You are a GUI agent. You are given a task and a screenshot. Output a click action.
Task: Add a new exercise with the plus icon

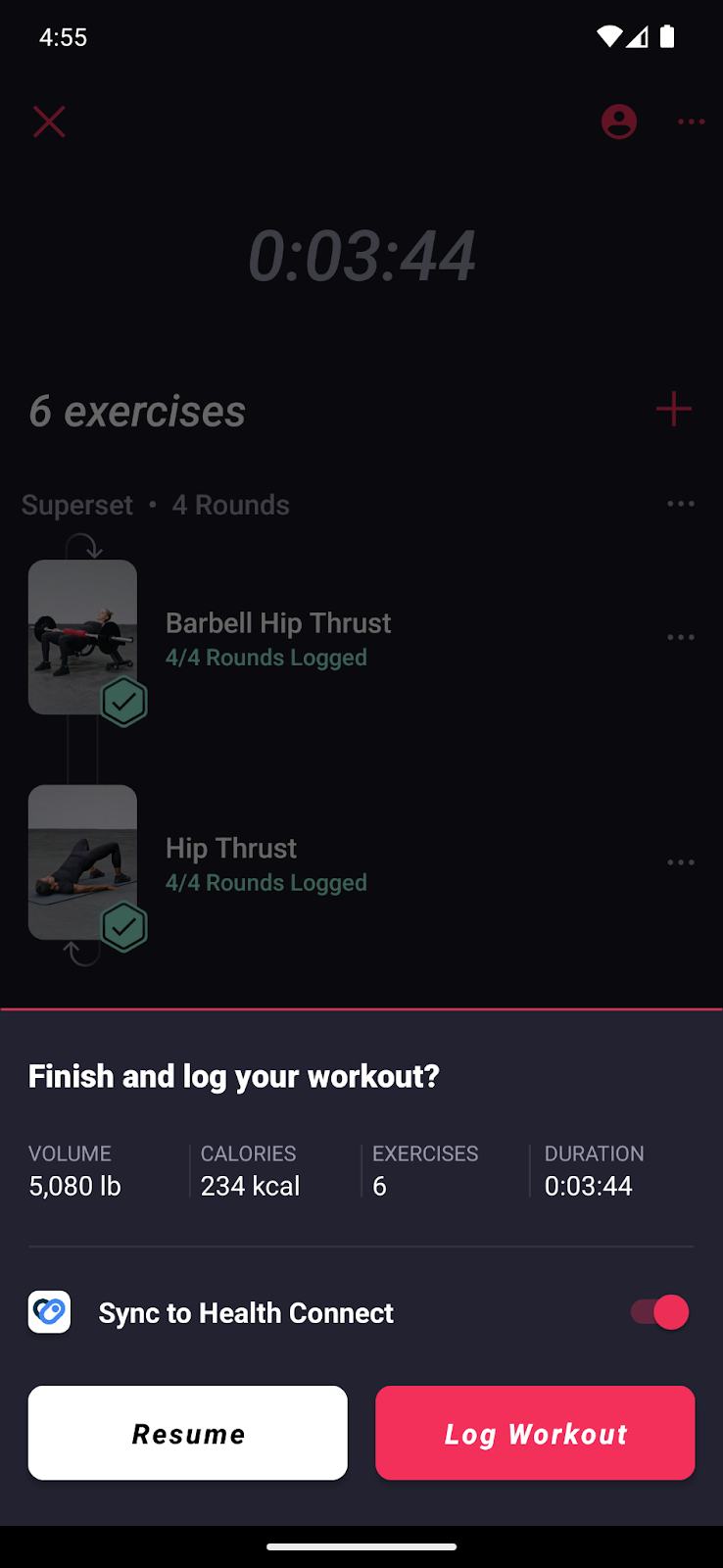click(674, 410)
